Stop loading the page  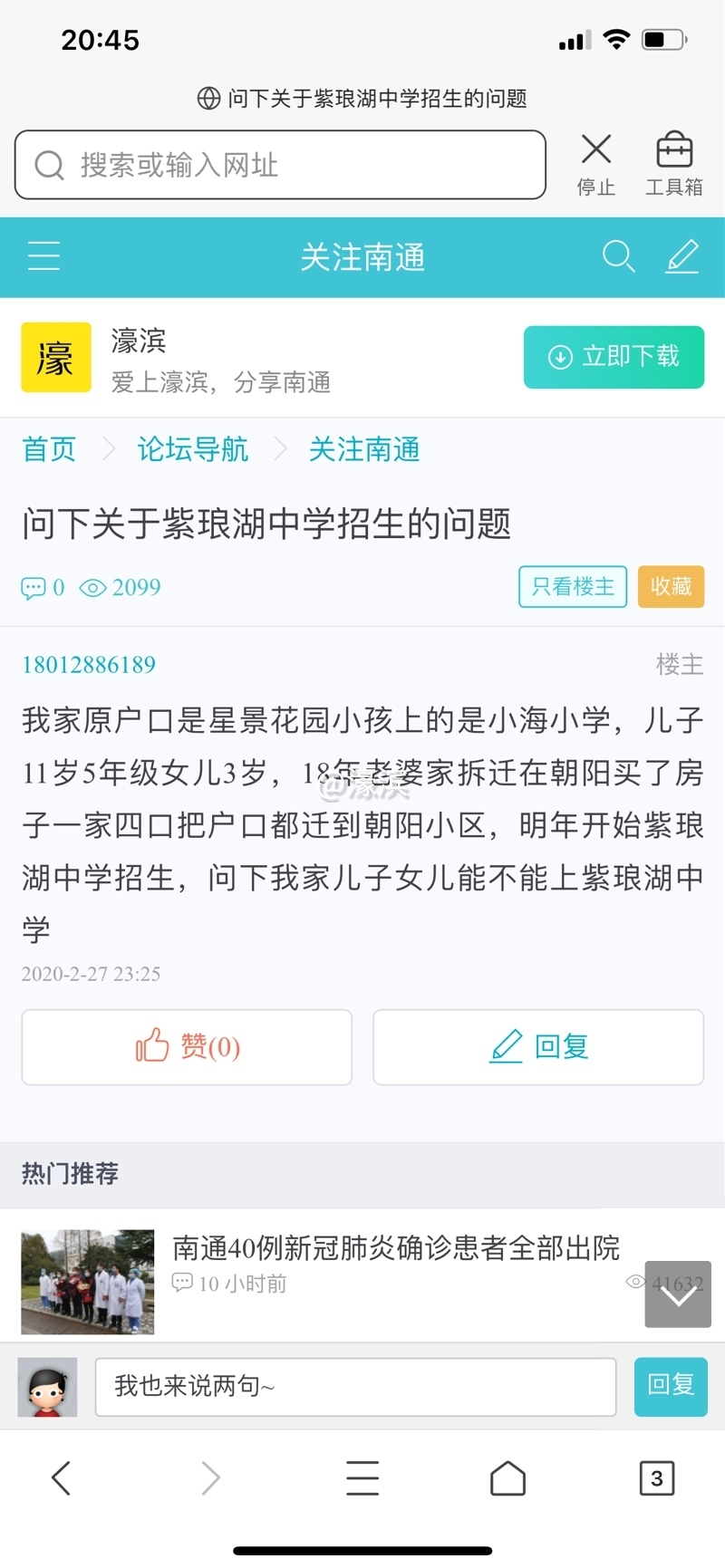pyautogui.click(x=596, y=163)
